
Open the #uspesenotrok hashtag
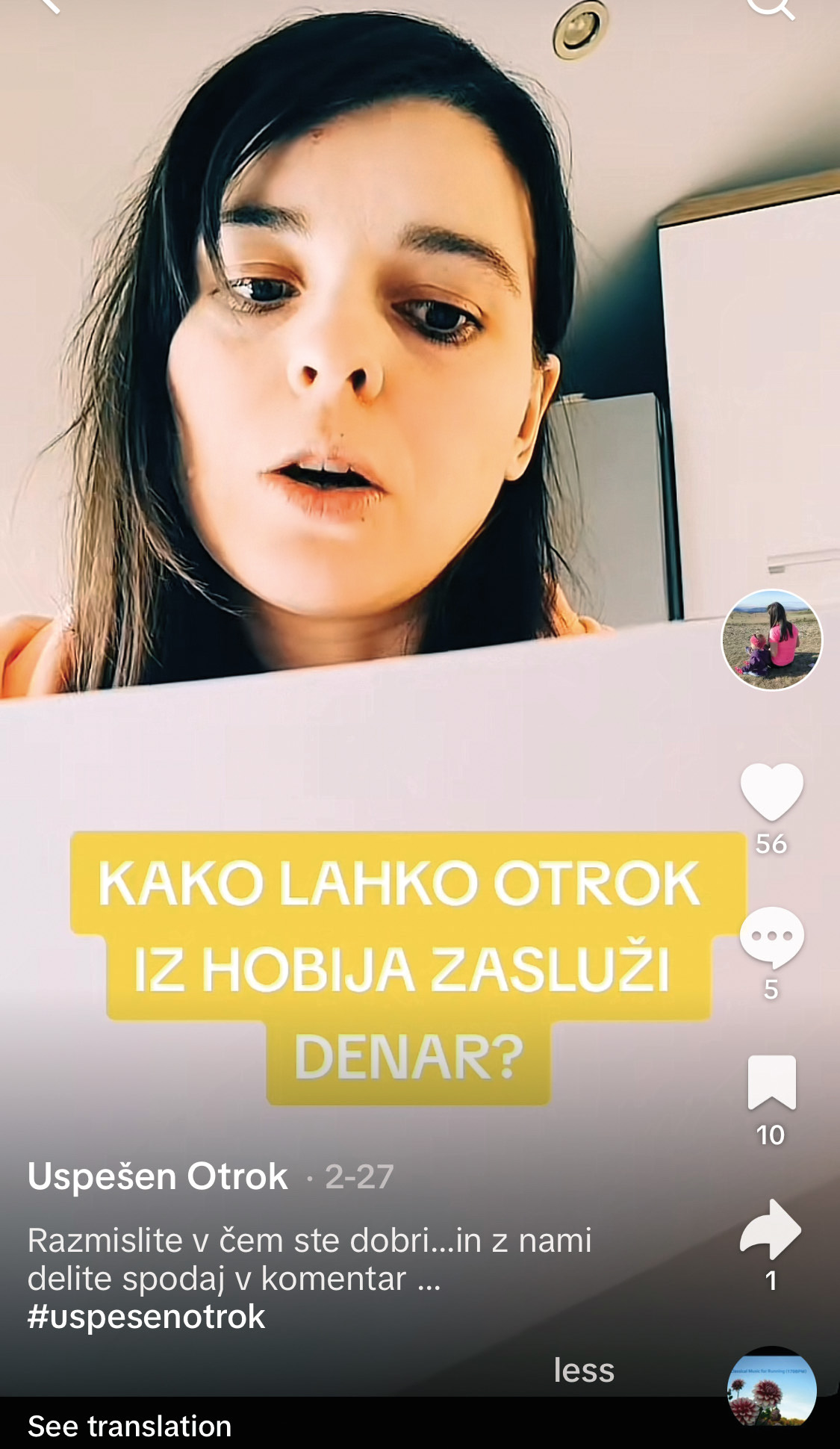(146, 1317)
